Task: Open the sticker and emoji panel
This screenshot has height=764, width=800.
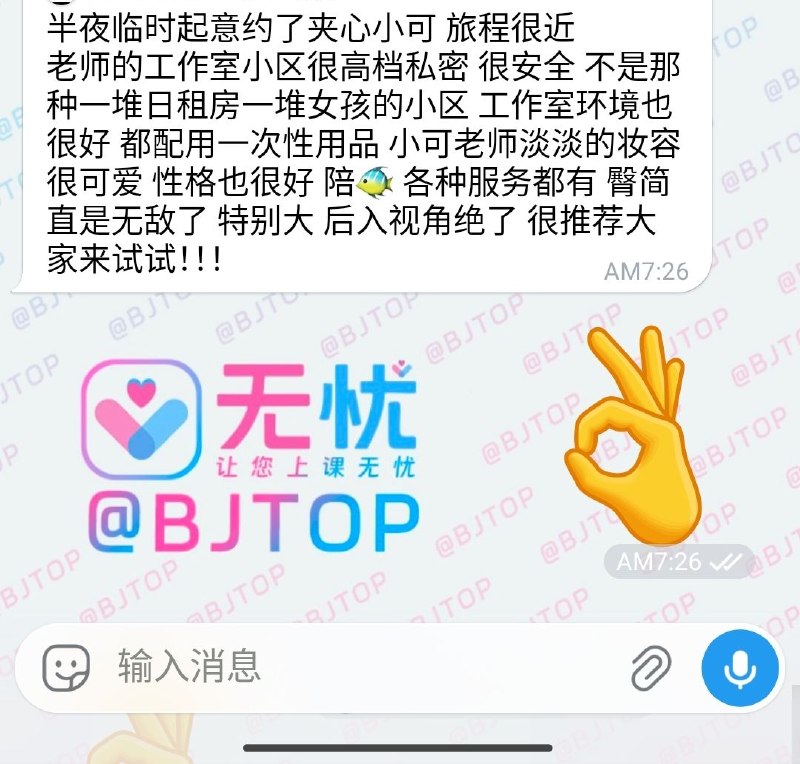Action: point(66,667)
